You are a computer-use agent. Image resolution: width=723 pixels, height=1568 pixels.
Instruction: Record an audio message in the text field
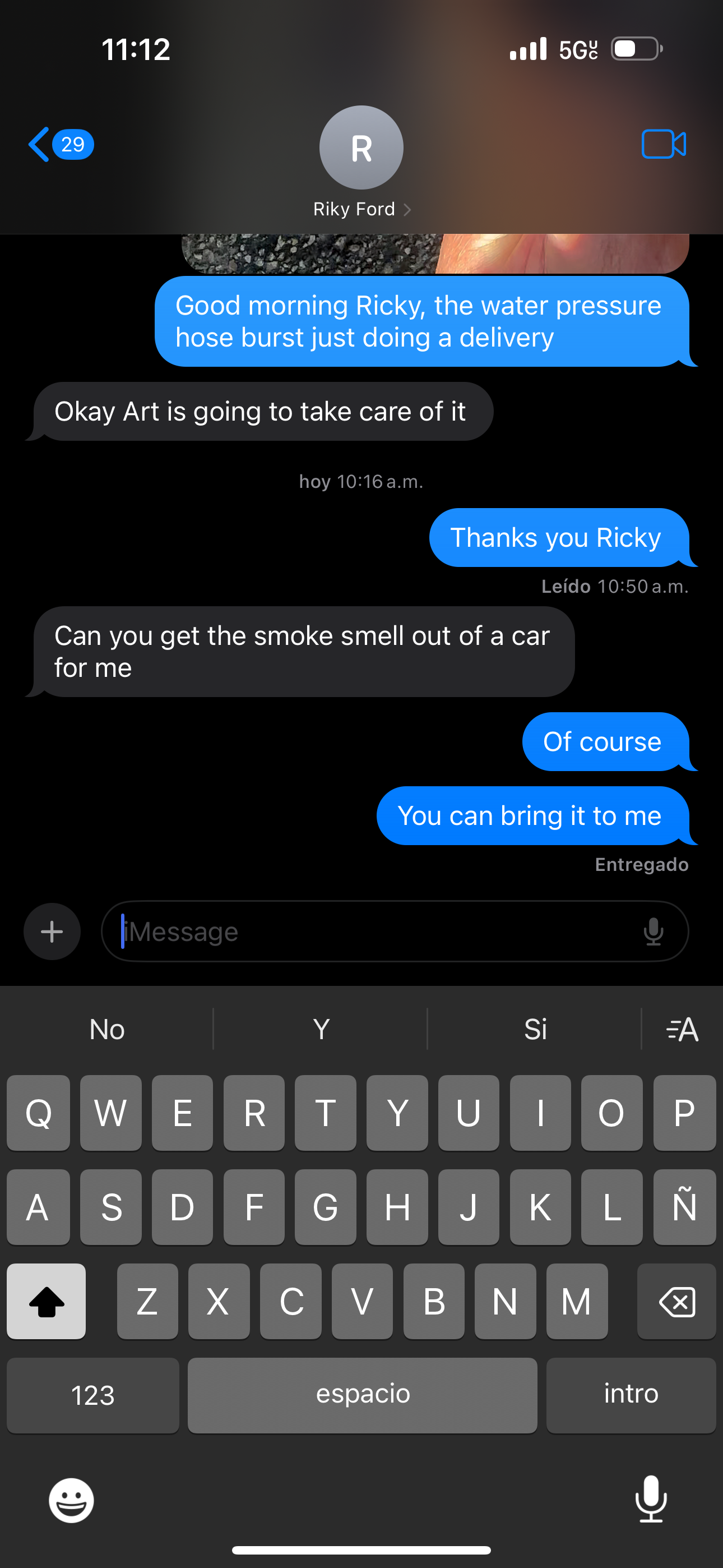(x=654, y=931)
